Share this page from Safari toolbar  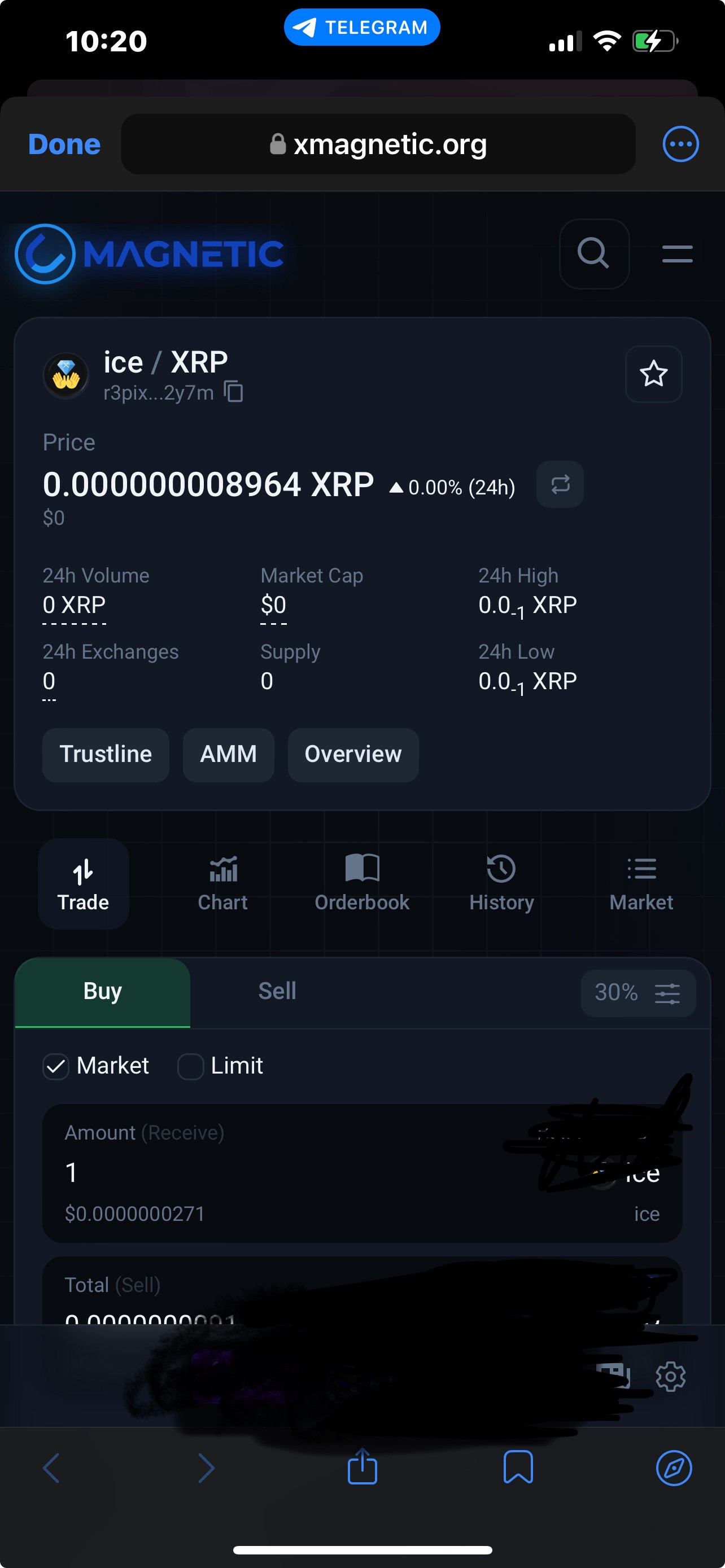362,1467
